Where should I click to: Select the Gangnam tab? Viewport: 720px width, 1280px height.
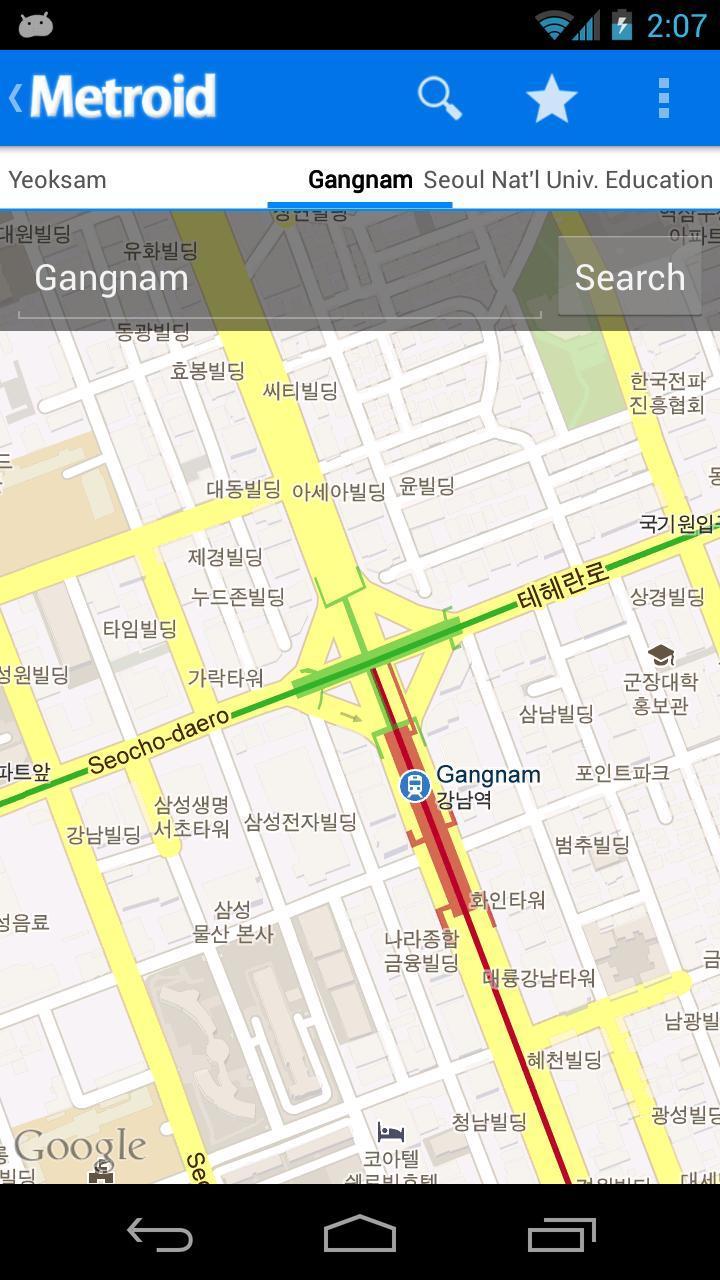click(360, 180)
